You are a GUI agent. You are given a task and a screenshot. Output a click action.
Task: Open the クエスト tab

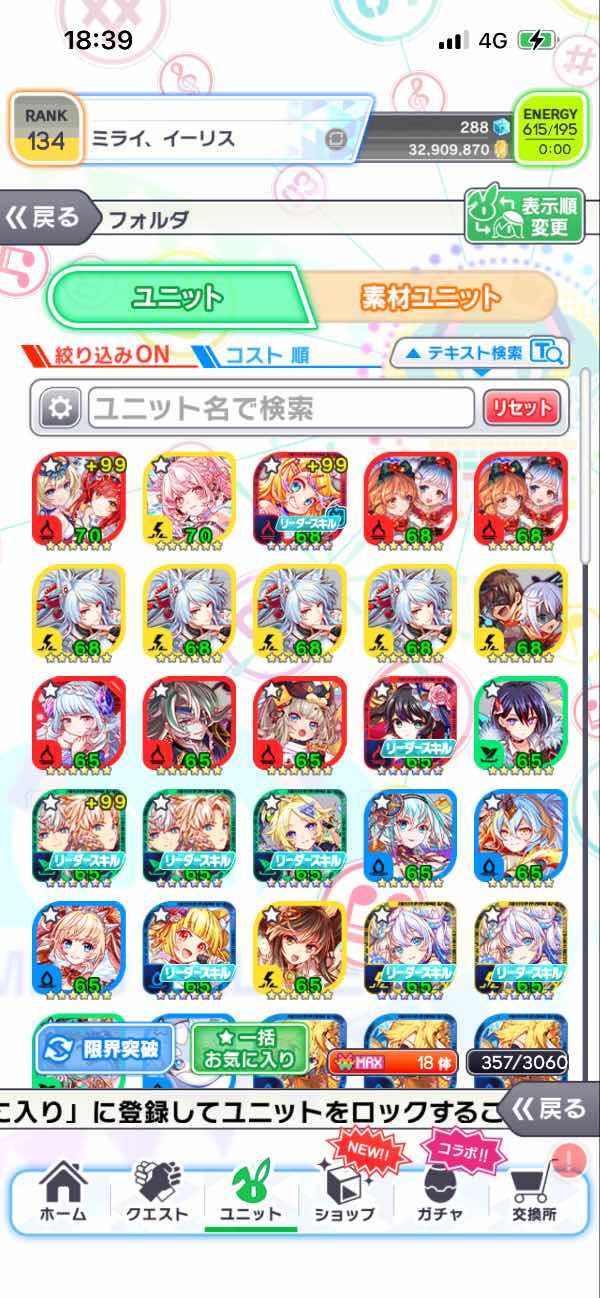[x=156, y=1192]
